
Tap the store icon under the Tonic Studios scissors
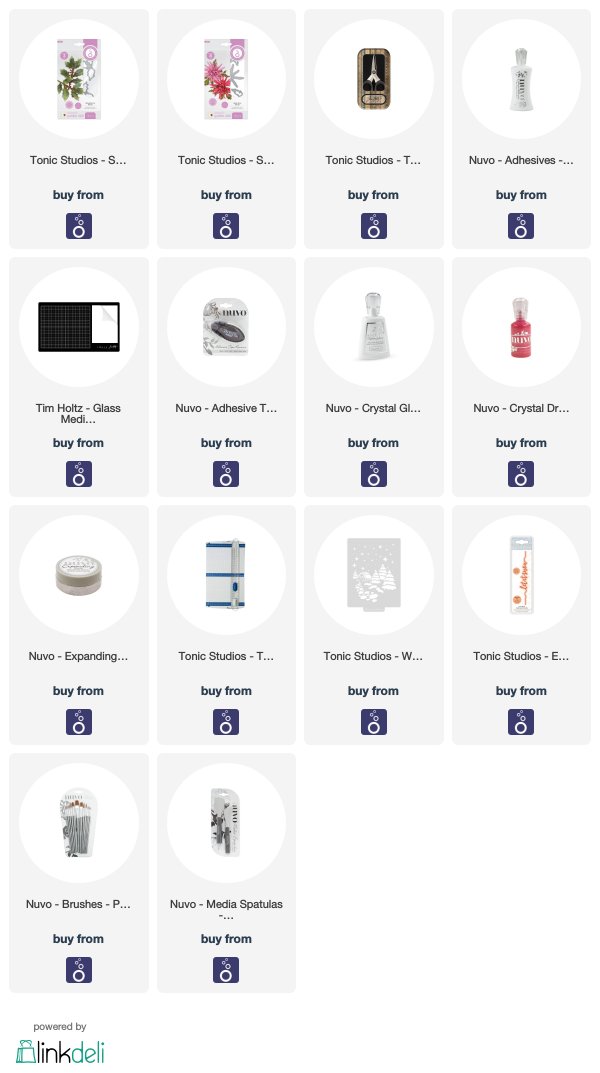point(372,226)
